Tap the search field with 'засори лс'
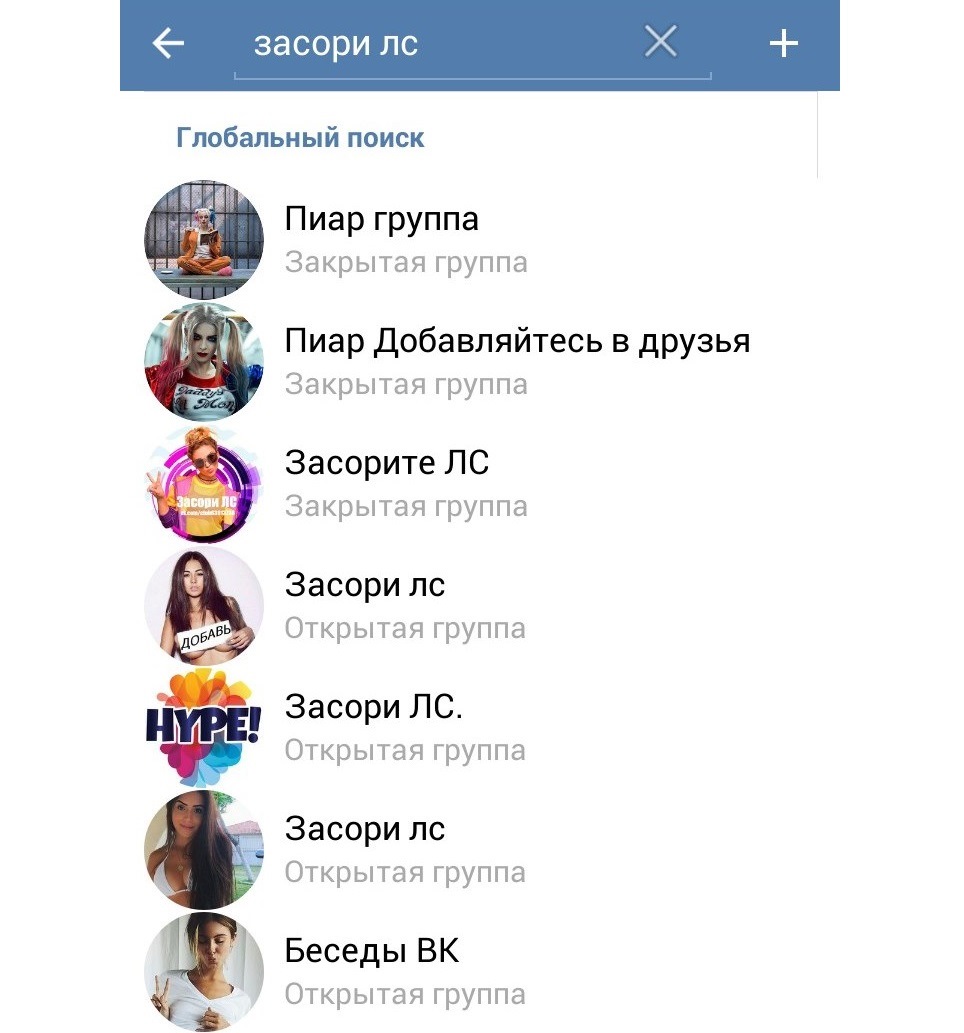 click(440, 45)
